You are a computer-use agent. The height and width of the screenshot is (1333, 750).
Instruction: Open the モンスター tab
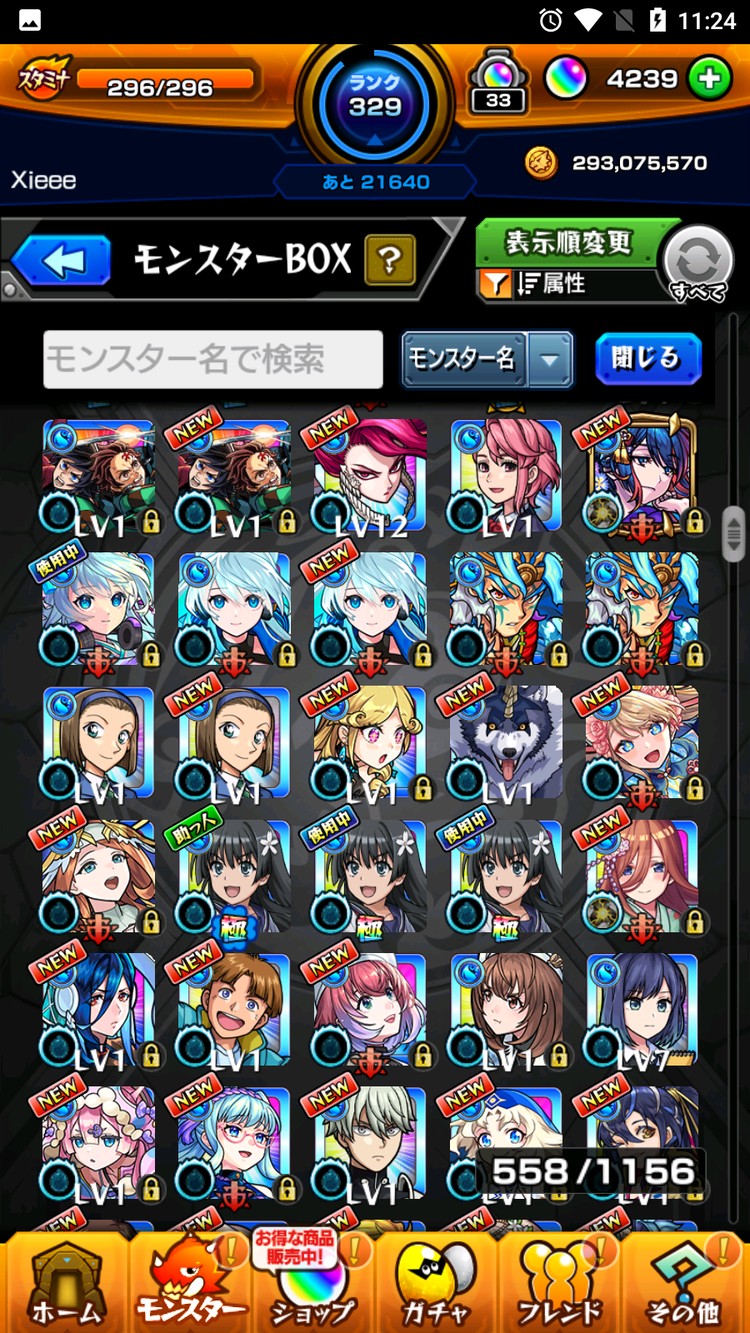click(x=190, y=1283)
